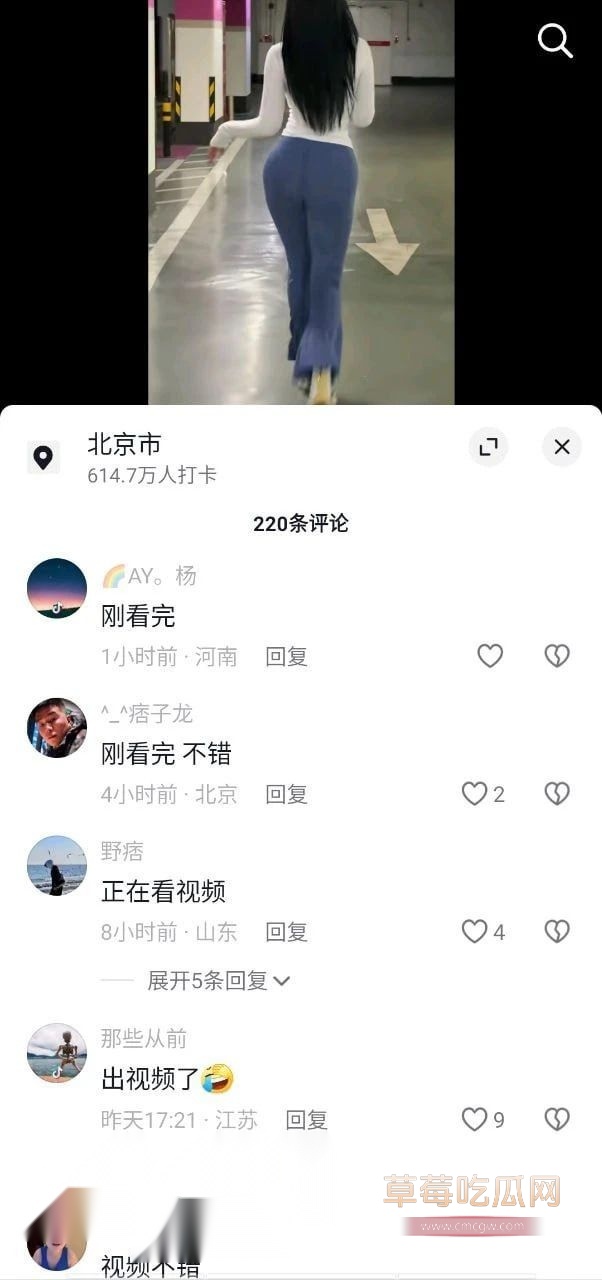Dislike the comment by AY。杨
Image resolution: width=602 pixels, height=1280 pixels.
pyautogui.click(x=556, y=656)
